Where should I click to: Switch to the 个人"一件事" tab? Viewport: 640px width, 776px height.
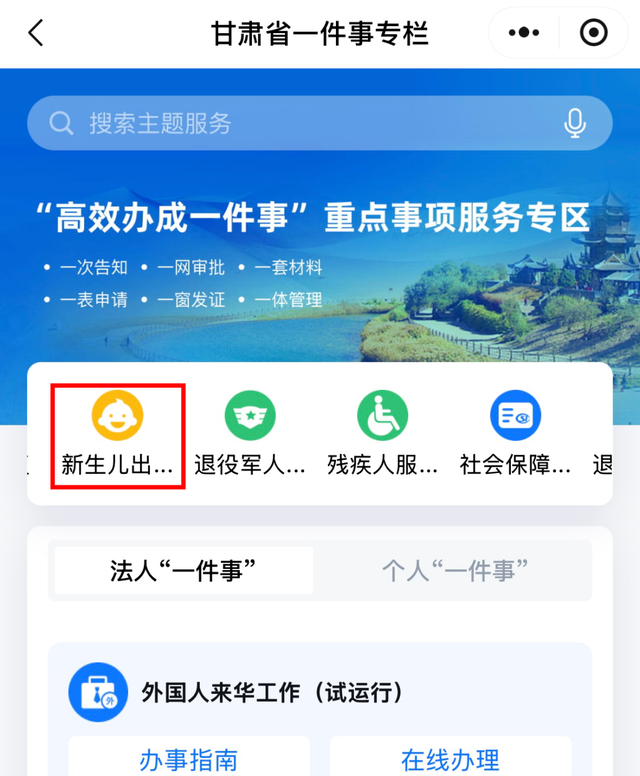click(455, 571)
